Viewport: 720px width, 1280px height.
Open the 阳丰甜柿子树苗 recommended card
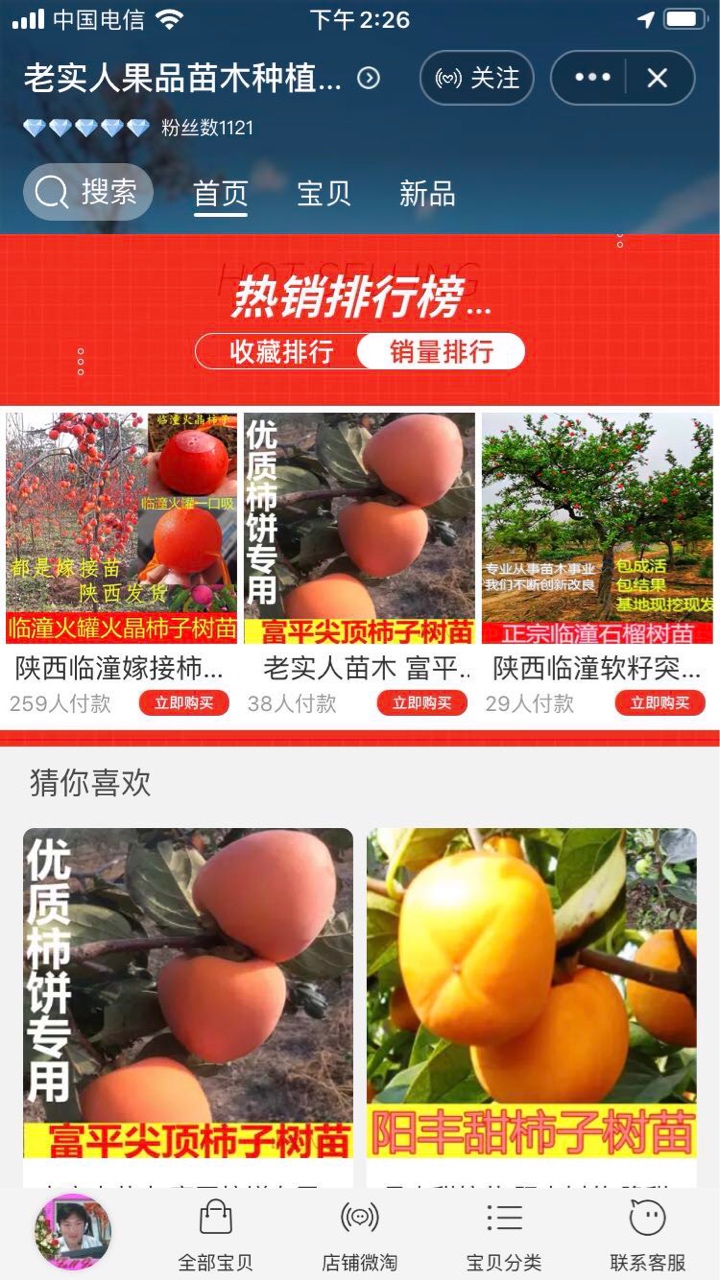click(x=531, y=995)
